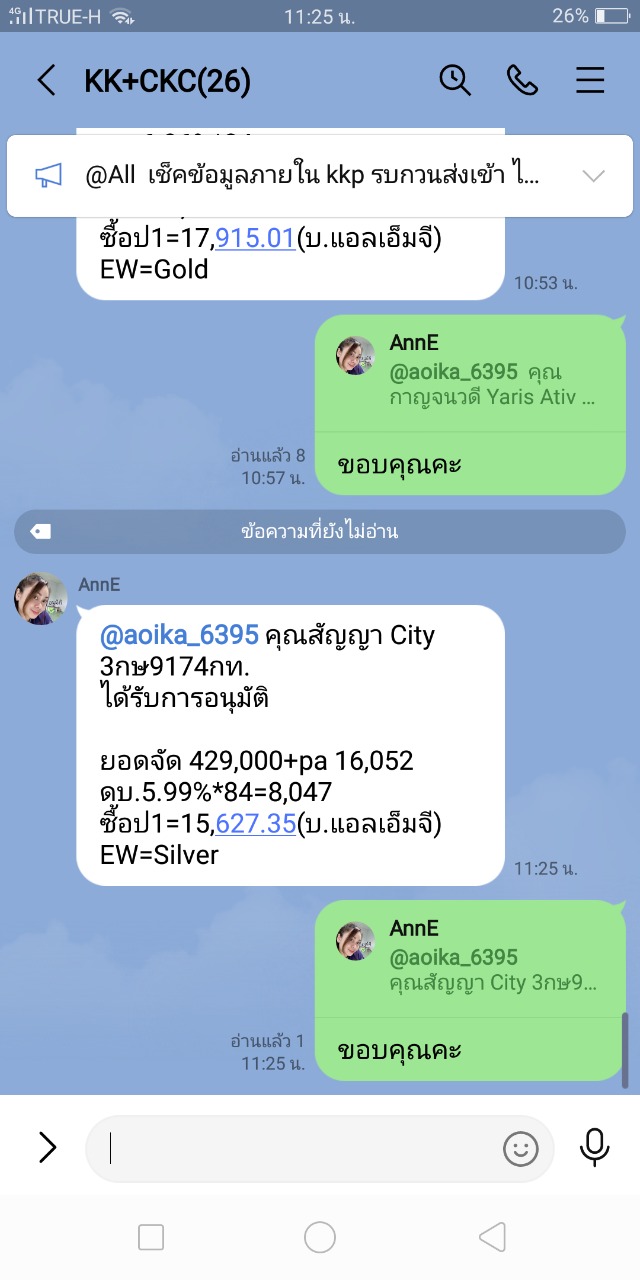This screenshot has height=1280, width=640.
Task: Record a voice message
Action: pos(594,1147)
